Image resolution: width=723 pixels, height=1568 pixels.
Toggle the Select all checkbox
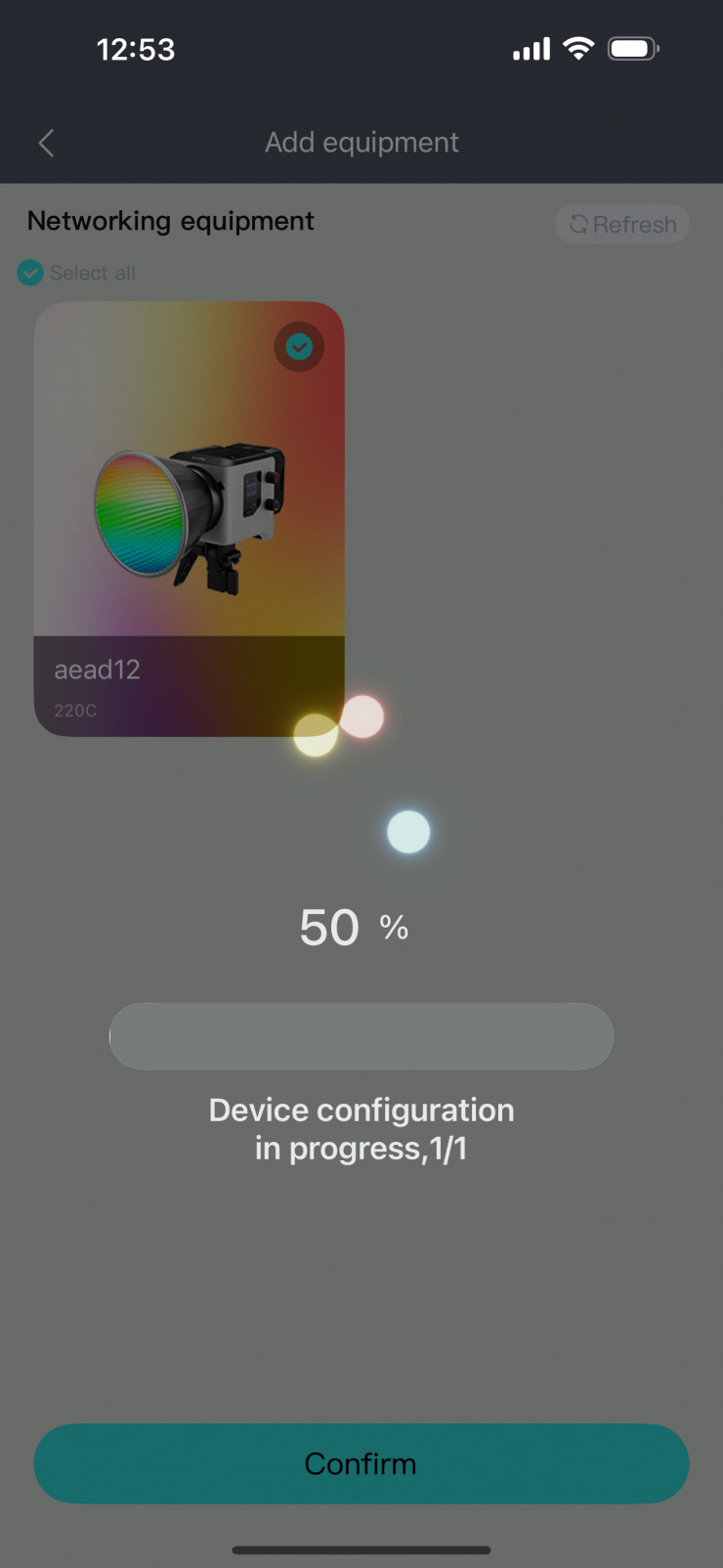[30, 273]
